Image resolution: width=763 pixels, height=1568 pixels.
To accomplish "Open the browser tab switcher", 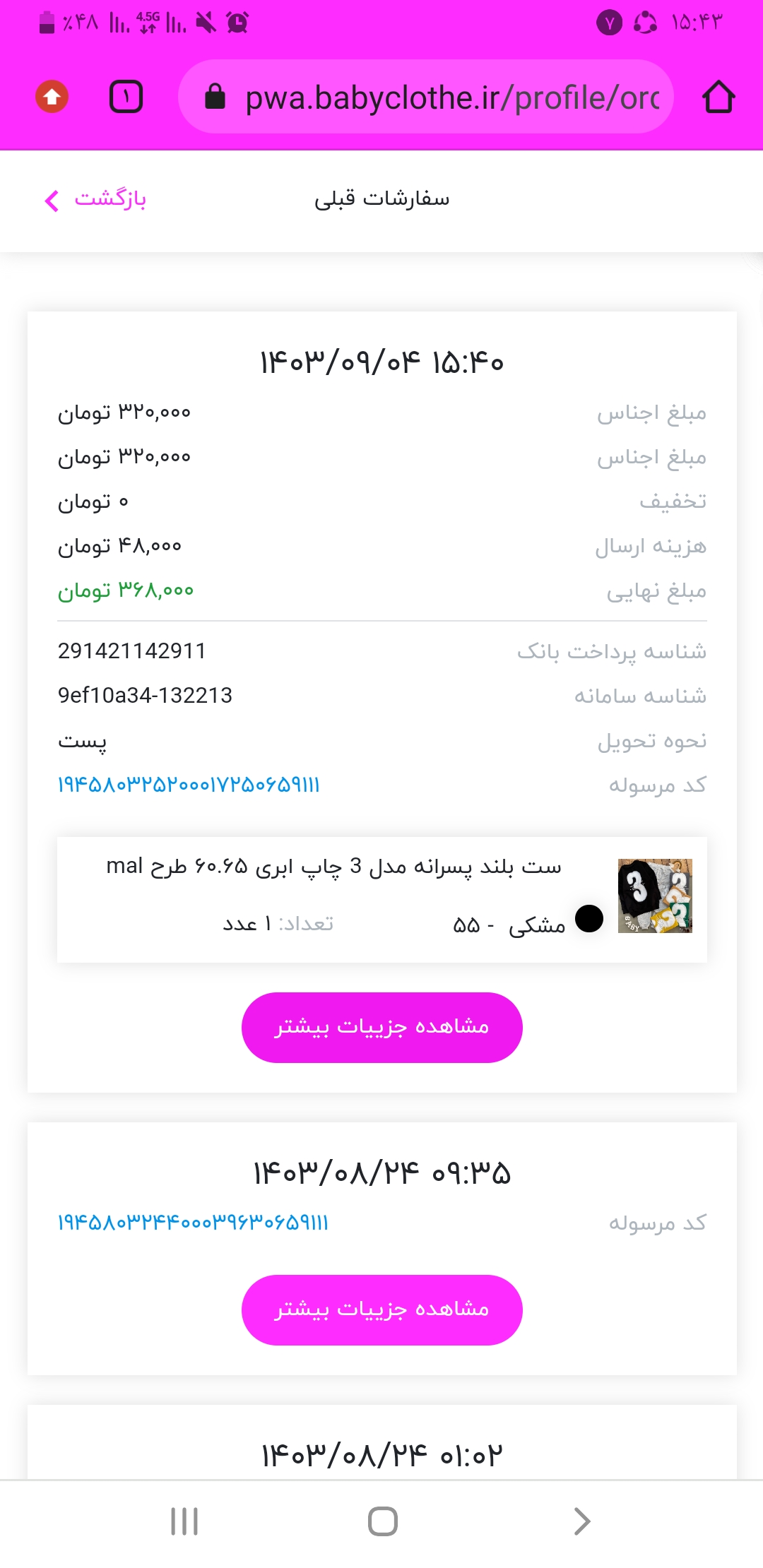I will tap(126, 97).
